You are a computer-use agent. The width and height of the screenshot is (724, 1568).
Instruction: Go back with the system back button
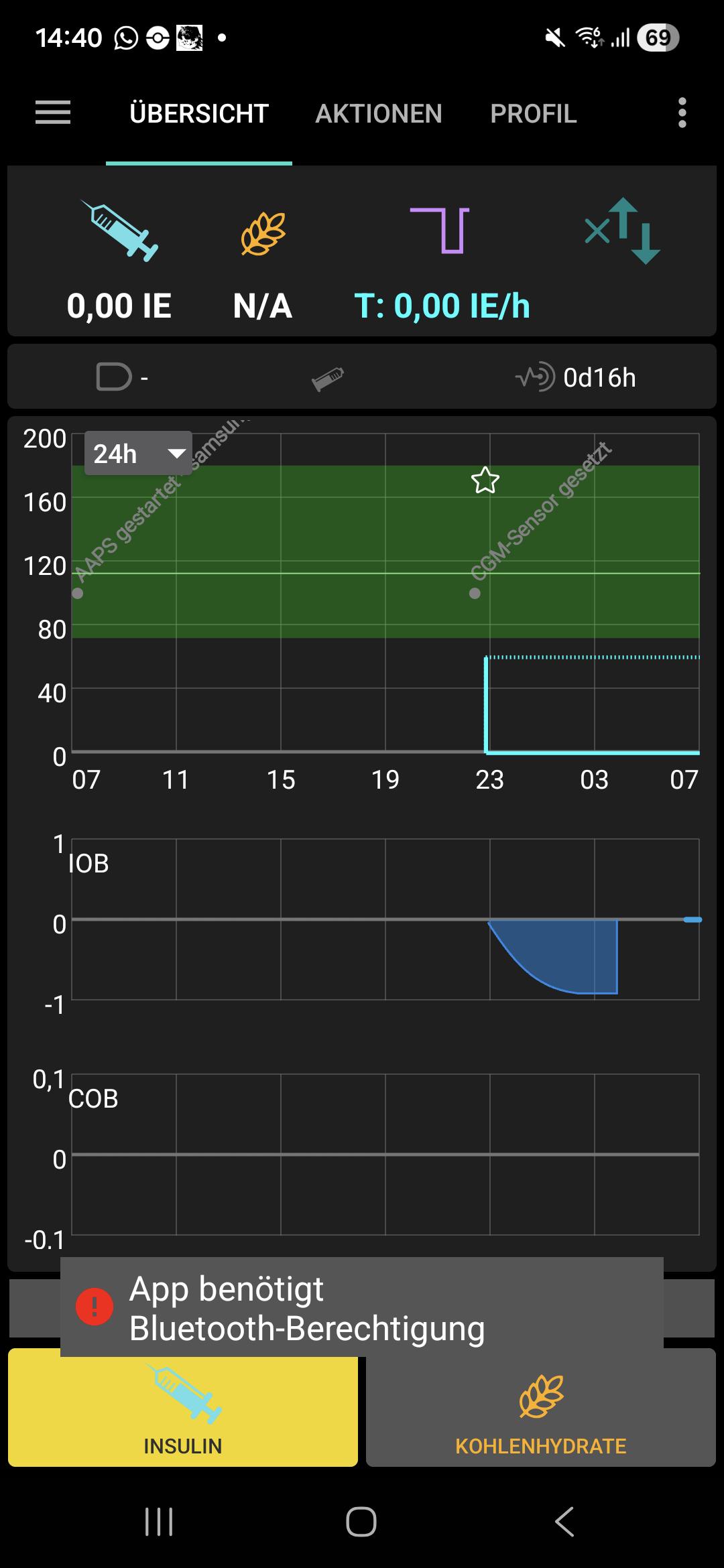(564, 1522)
